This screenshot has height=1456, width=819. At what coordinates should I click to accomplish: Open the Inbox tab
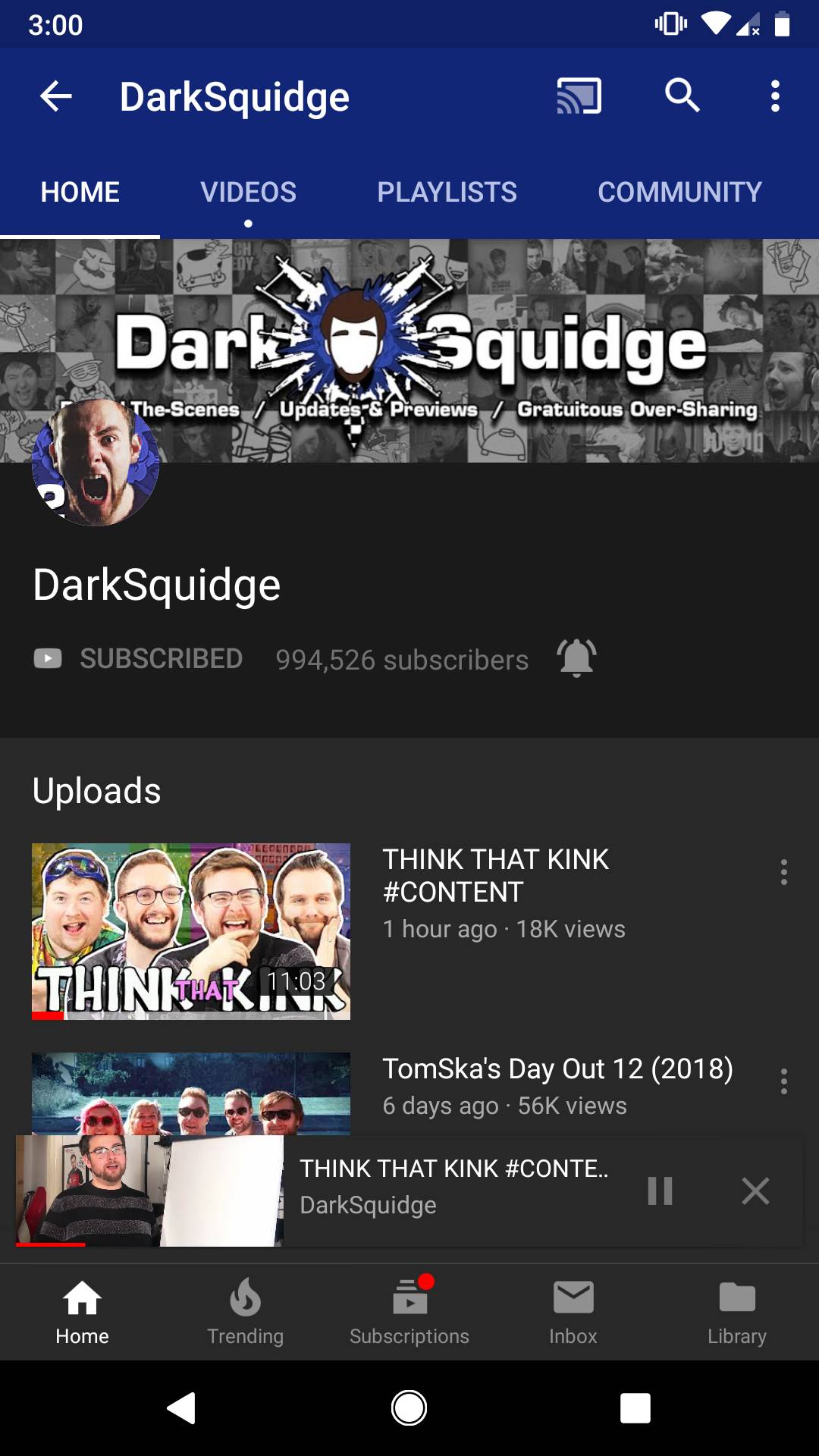click(x=573, y=1310)
